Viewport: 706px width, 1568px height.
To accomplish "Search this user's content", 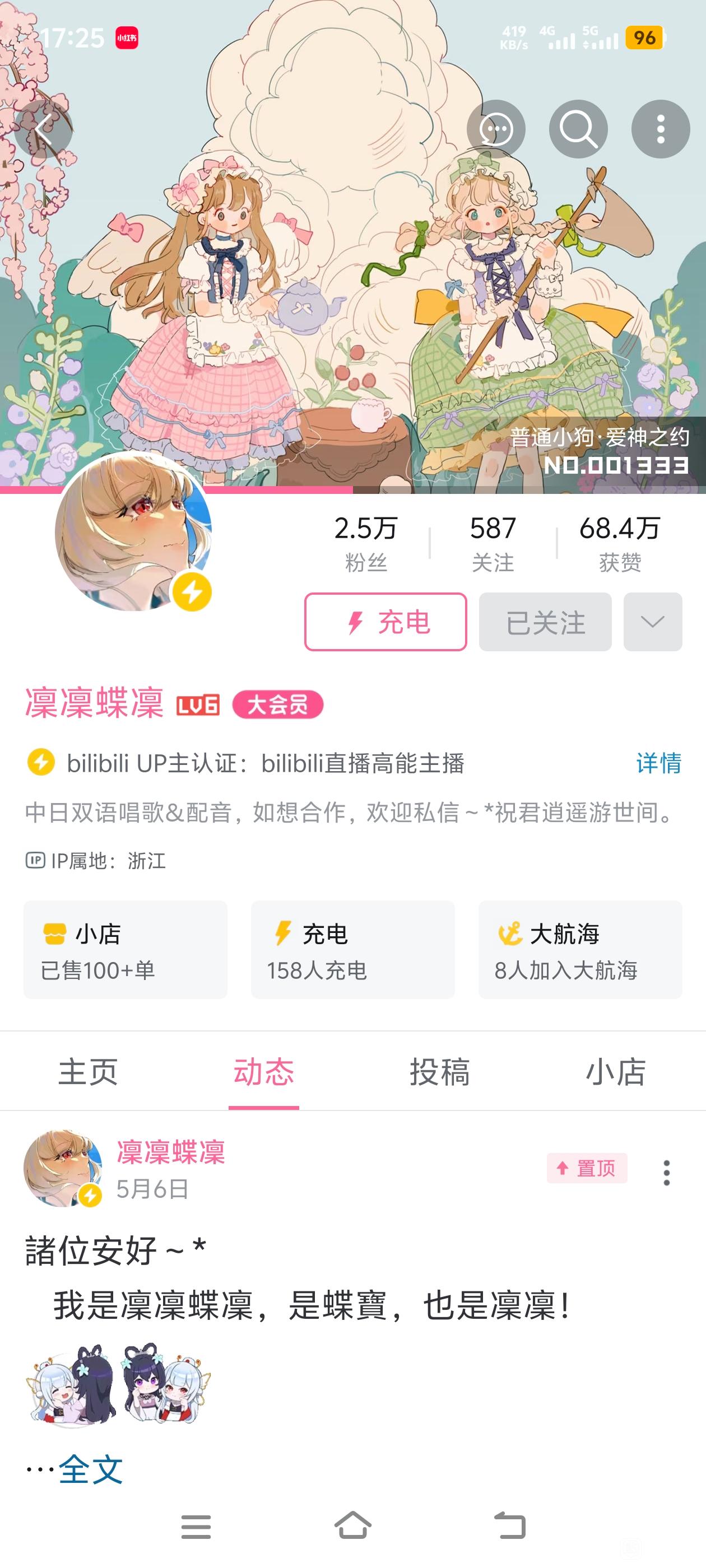I will pyautogui.click(x=578, y=129).
